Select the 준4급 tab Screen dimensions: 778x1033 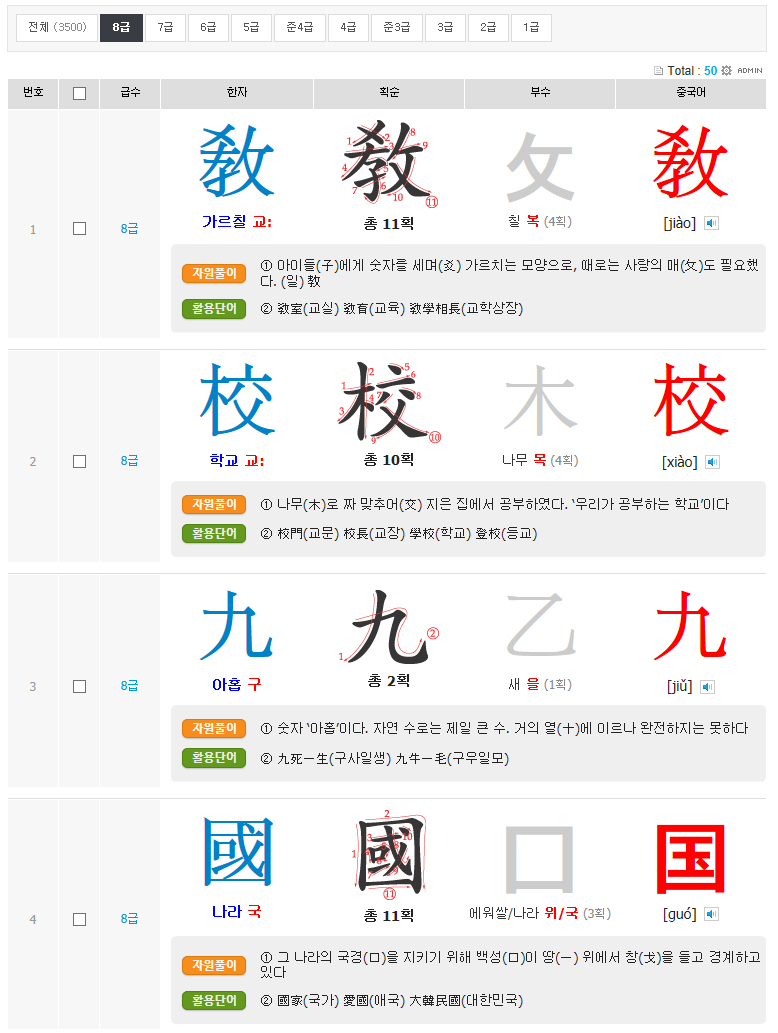click(x=299, y=27)
